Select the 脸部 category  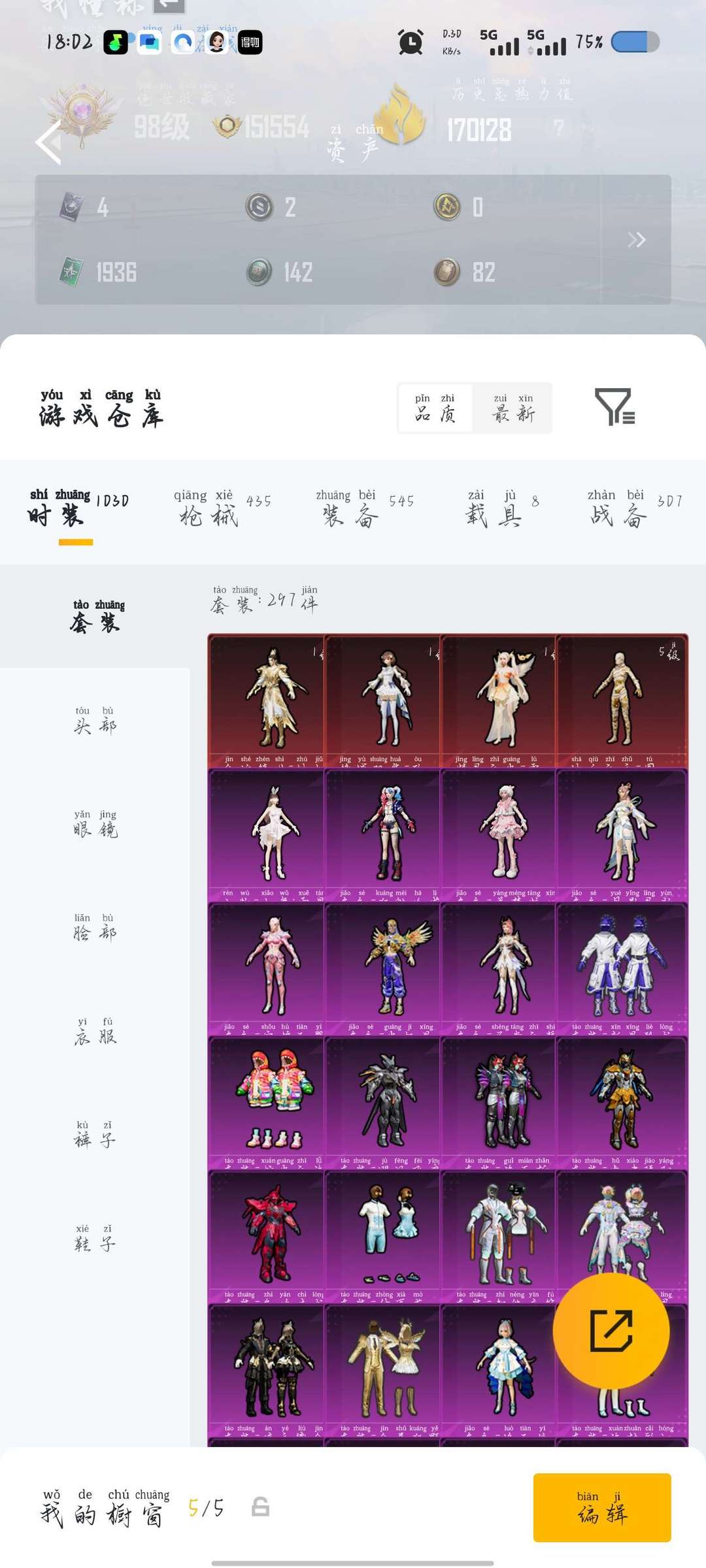[95, 927]
